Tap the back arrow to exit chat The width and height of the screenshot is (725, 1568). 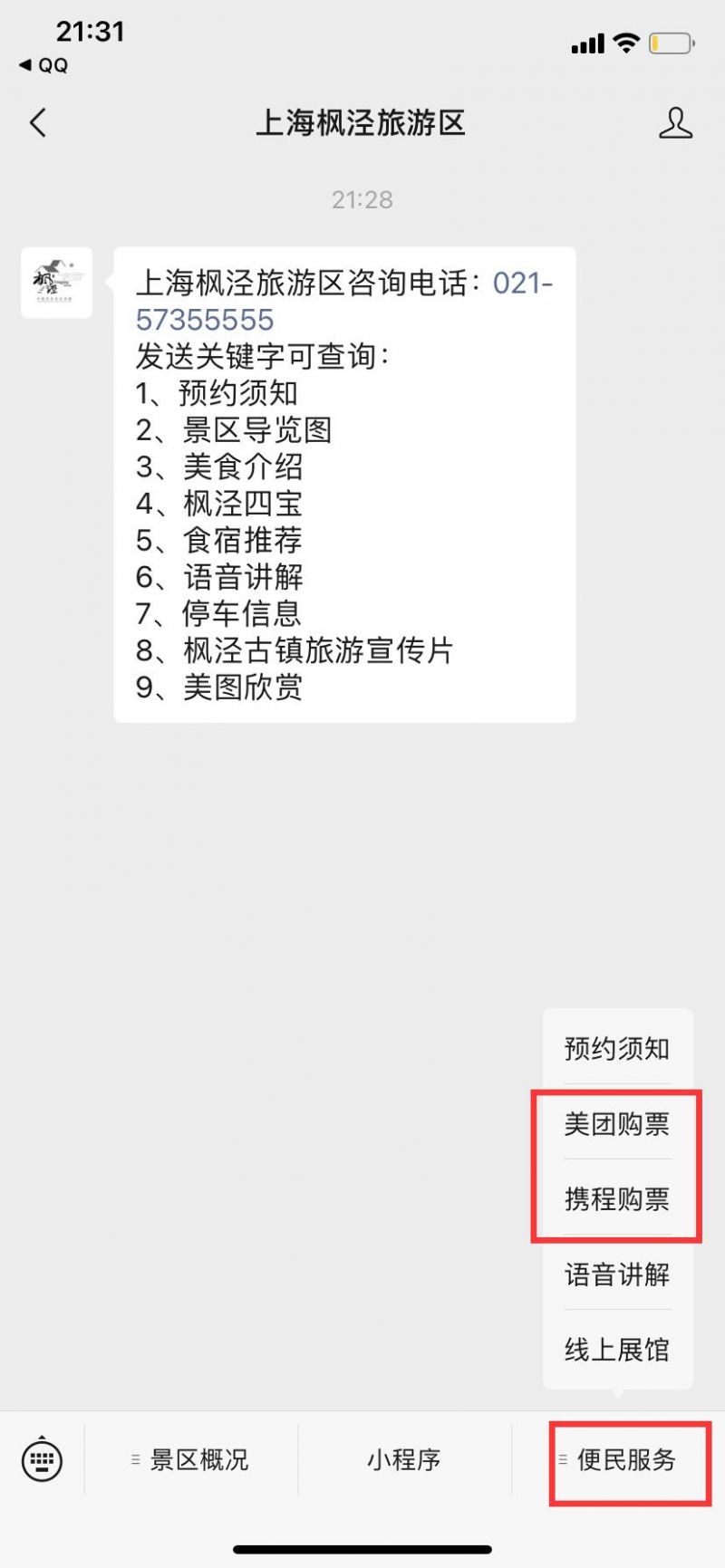[x=36, y=123]
